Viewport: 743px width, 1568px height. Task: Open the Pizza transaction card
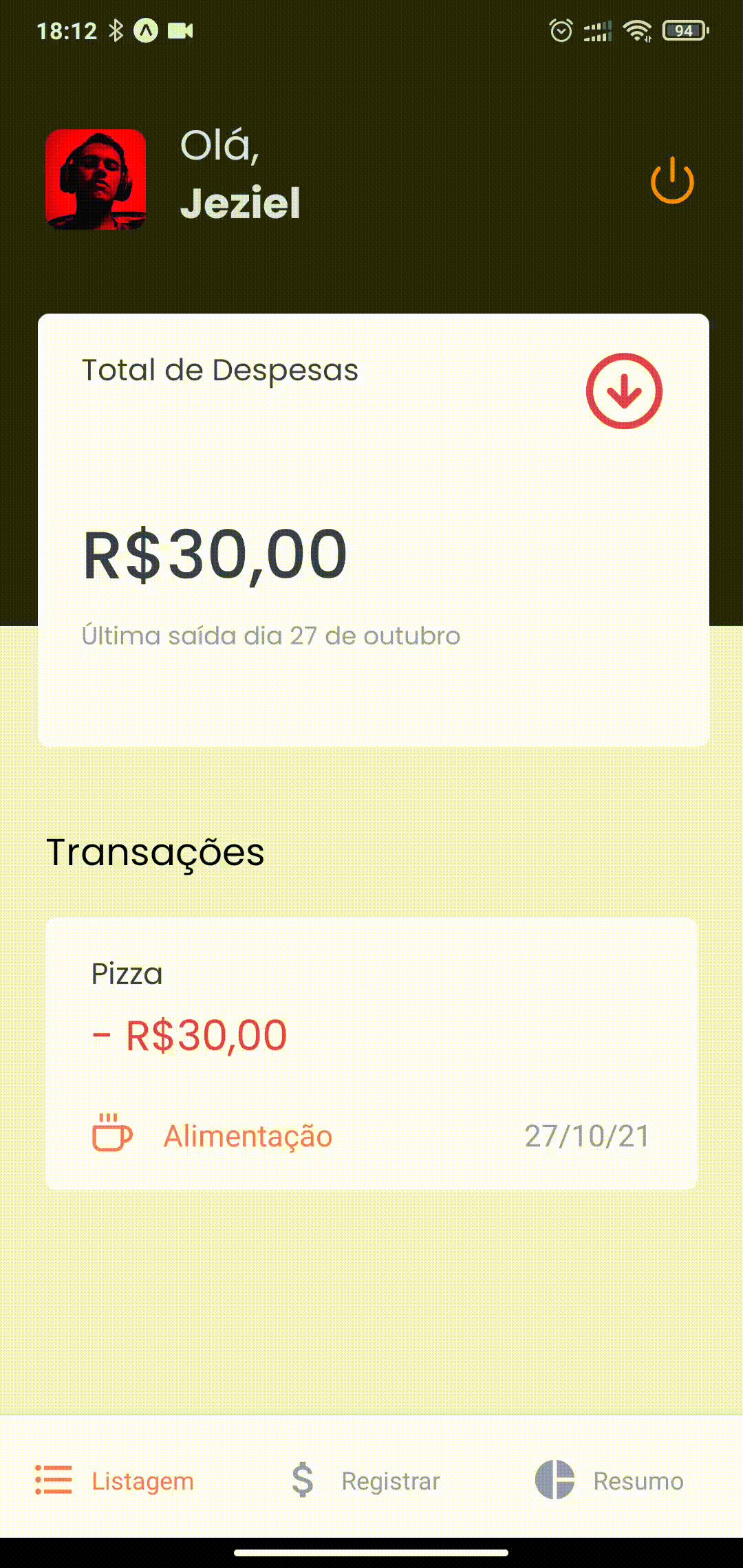pos(371,1053)
